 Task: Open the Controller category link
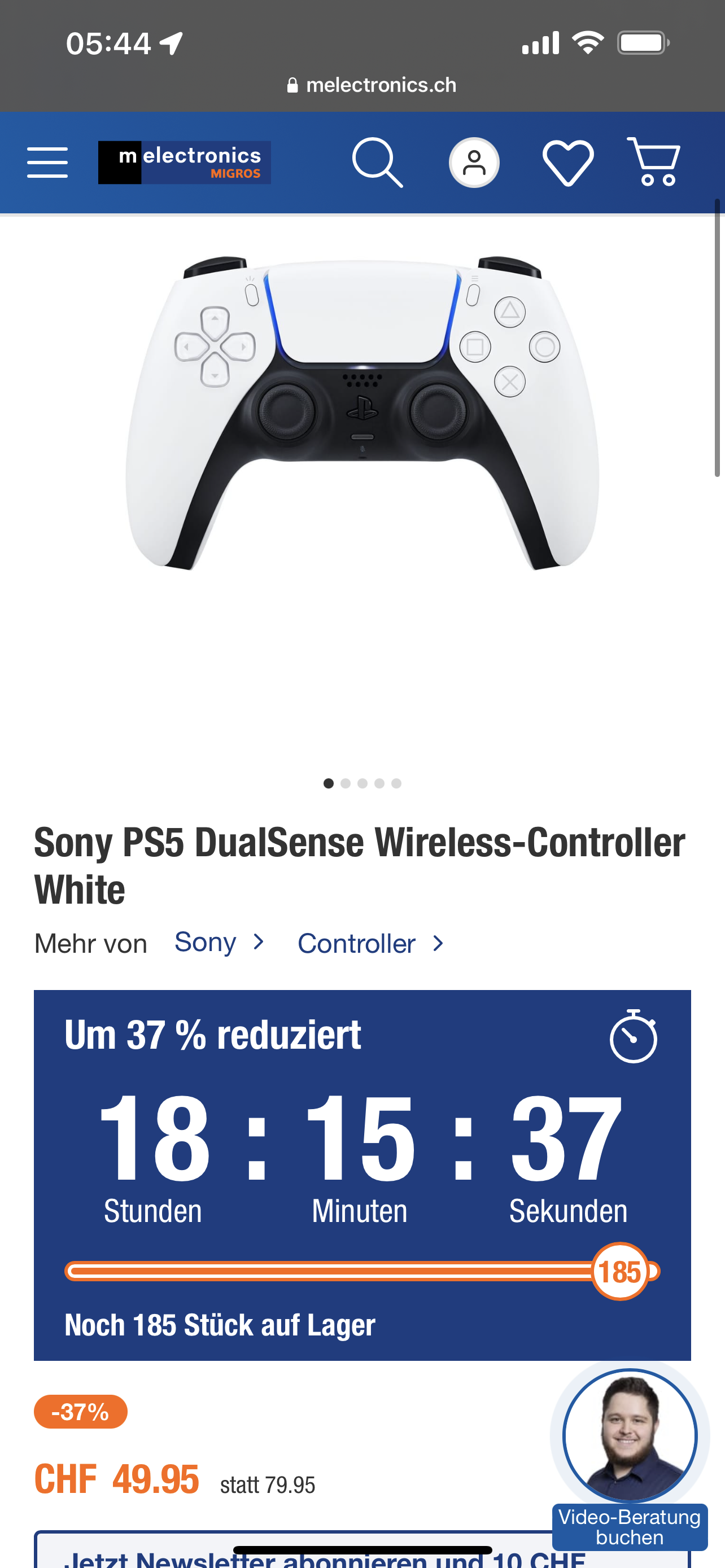(369, 944)
